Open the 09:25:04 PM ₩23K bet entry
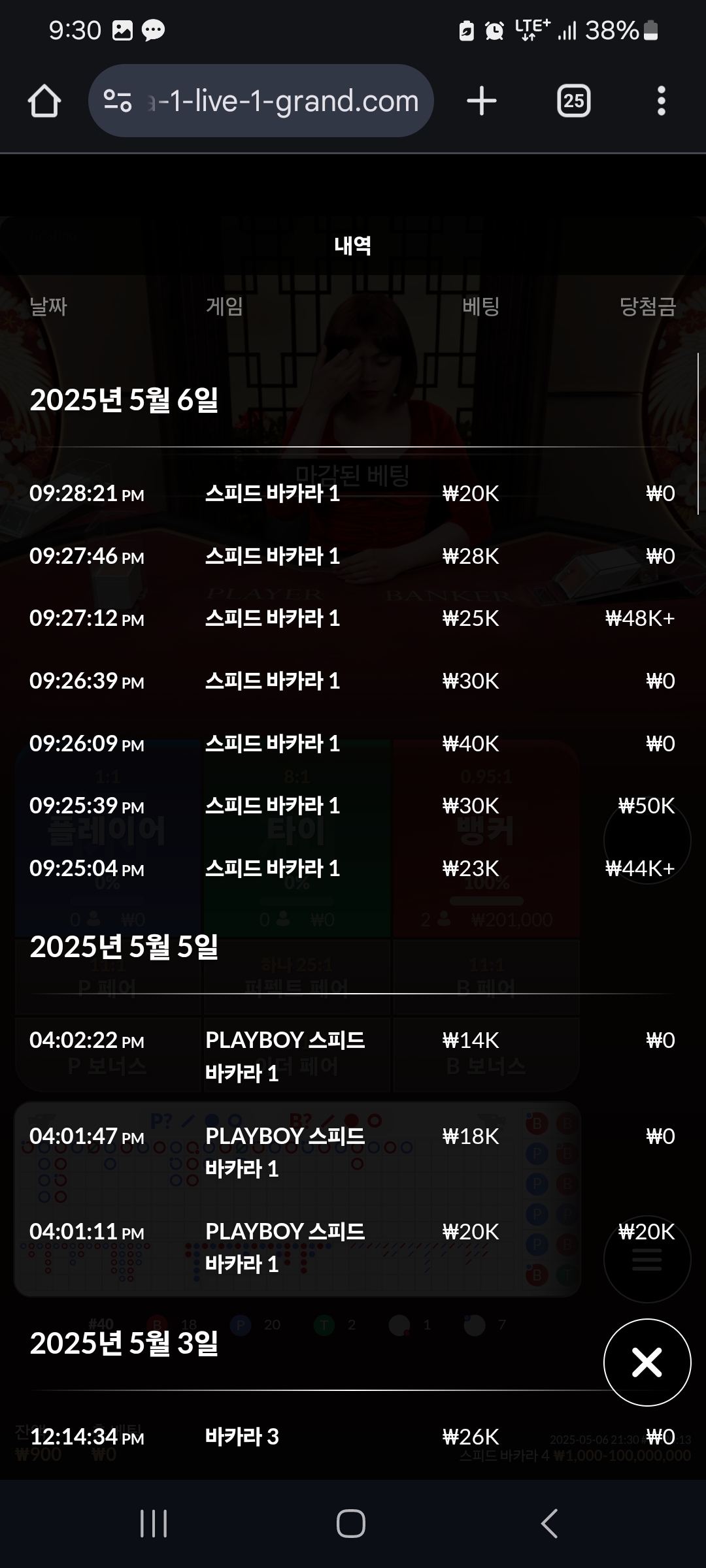The width and height of the screenshot is (706, 1568). coord(352,868)
